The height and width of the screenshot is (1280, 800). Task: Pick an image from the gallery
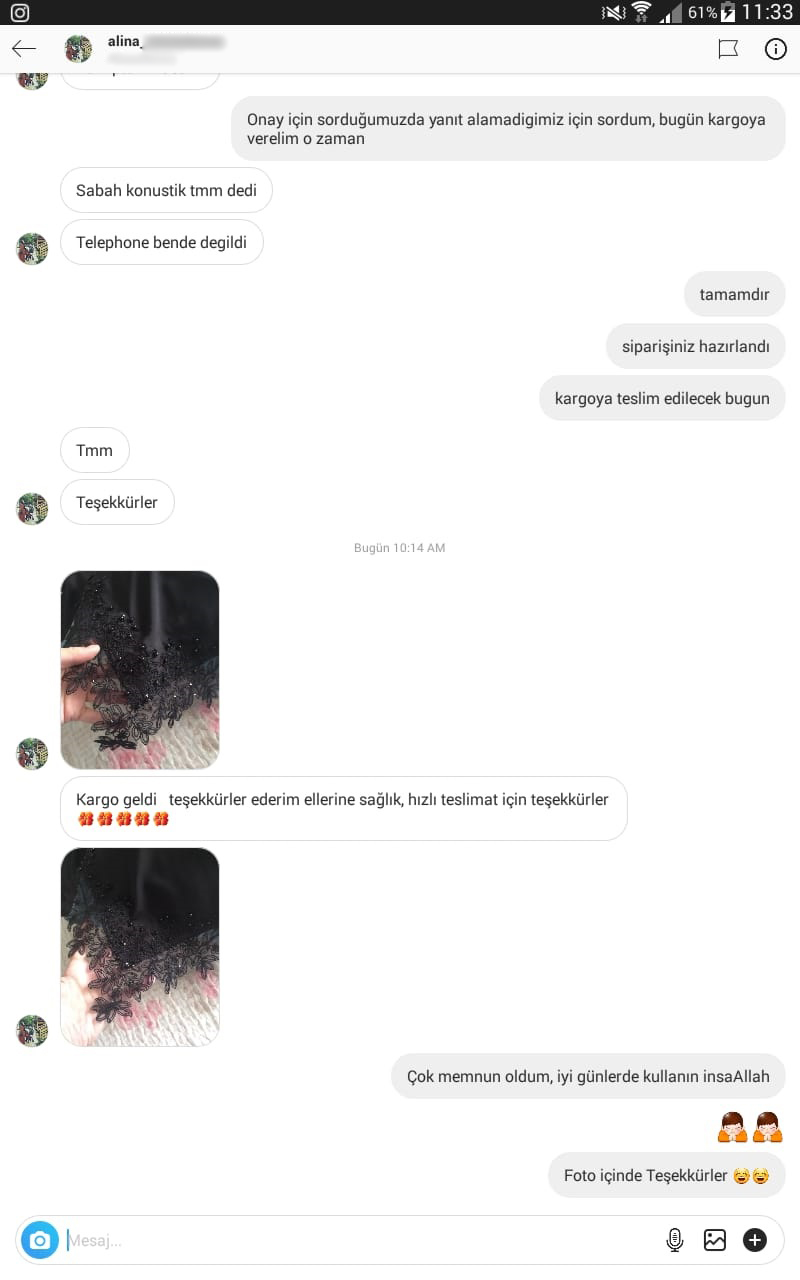(x=715, y=1241)
